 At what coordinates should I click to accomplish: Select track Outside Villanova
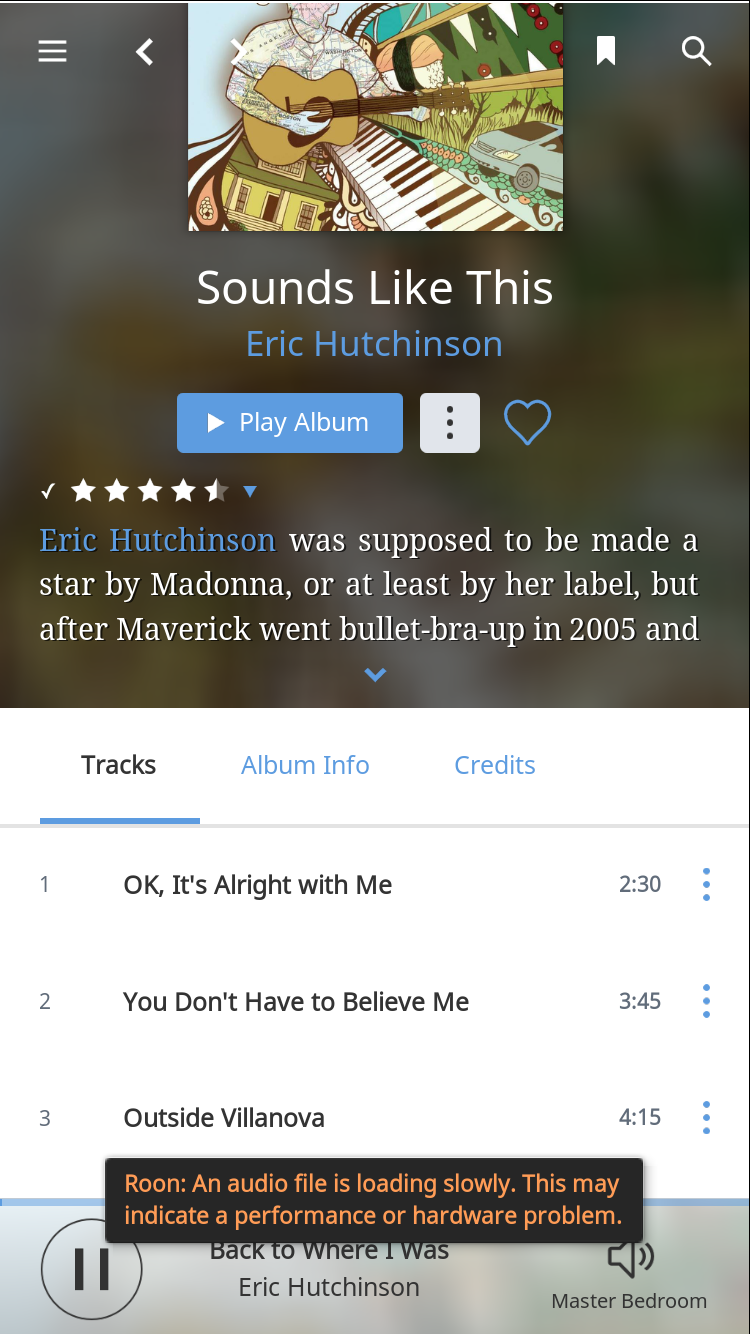click(x=224, y=1118)
